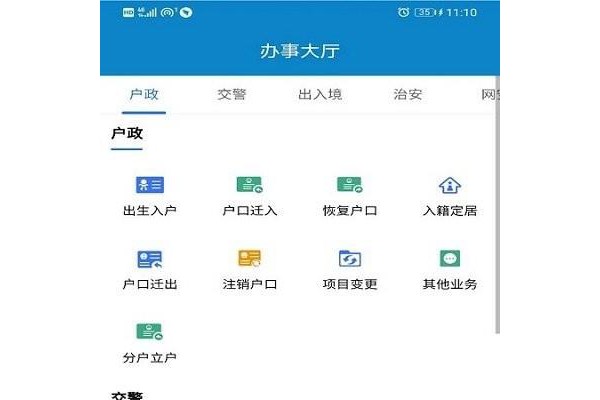The height and width of the screenshot is (400, 600).
Task: Open 其他业务
Action: 450,270
